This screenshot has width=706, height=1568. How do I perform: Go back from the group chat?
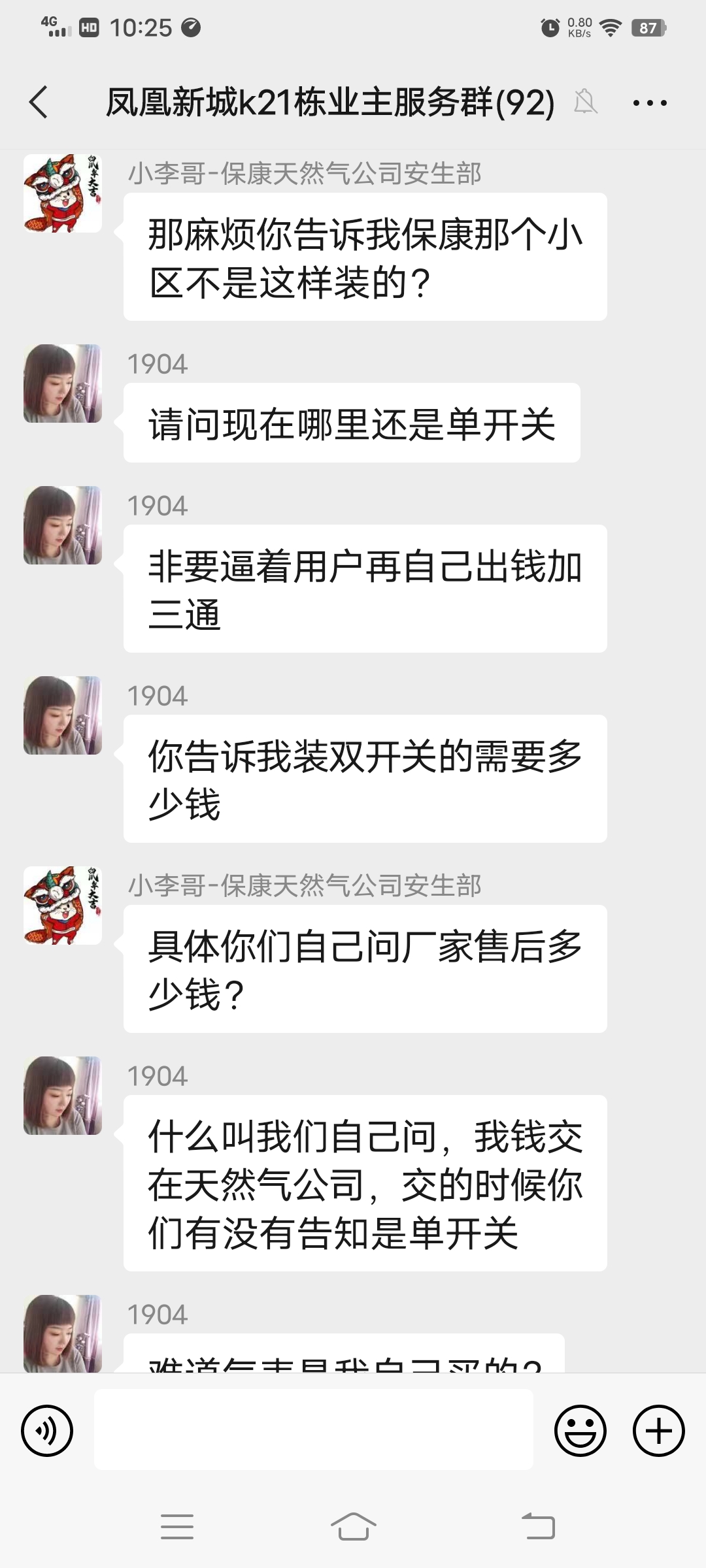(39, 103)
